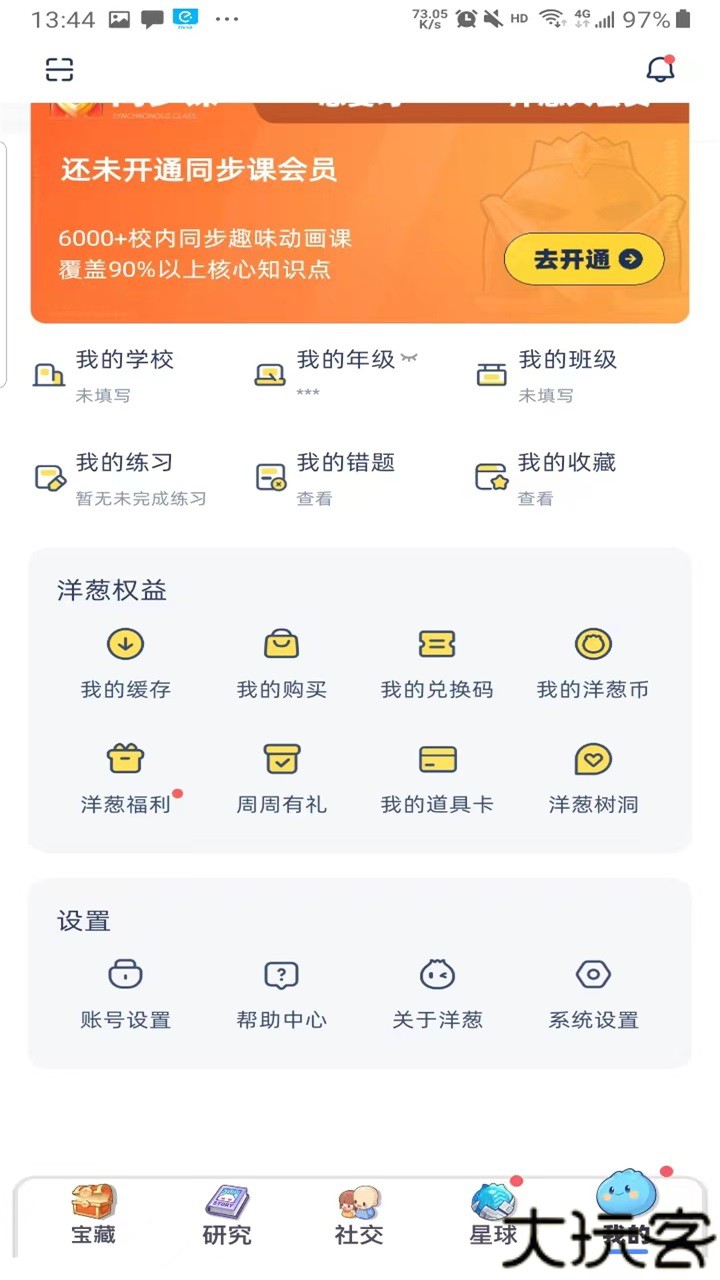
Task: Open 周周有礼 weekly gifts
Action: (x=281, y=775)
